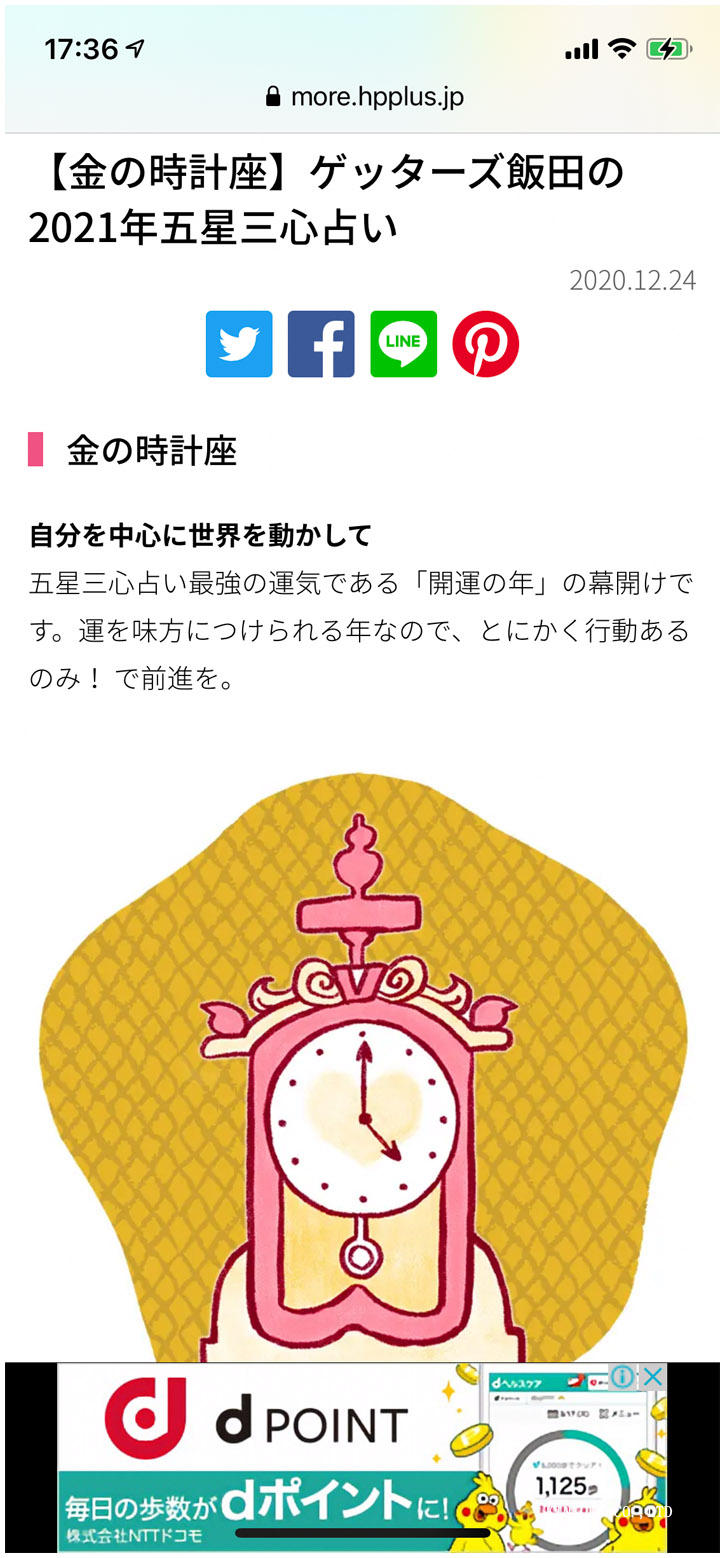Share the article on Twitter

(239, 344)
